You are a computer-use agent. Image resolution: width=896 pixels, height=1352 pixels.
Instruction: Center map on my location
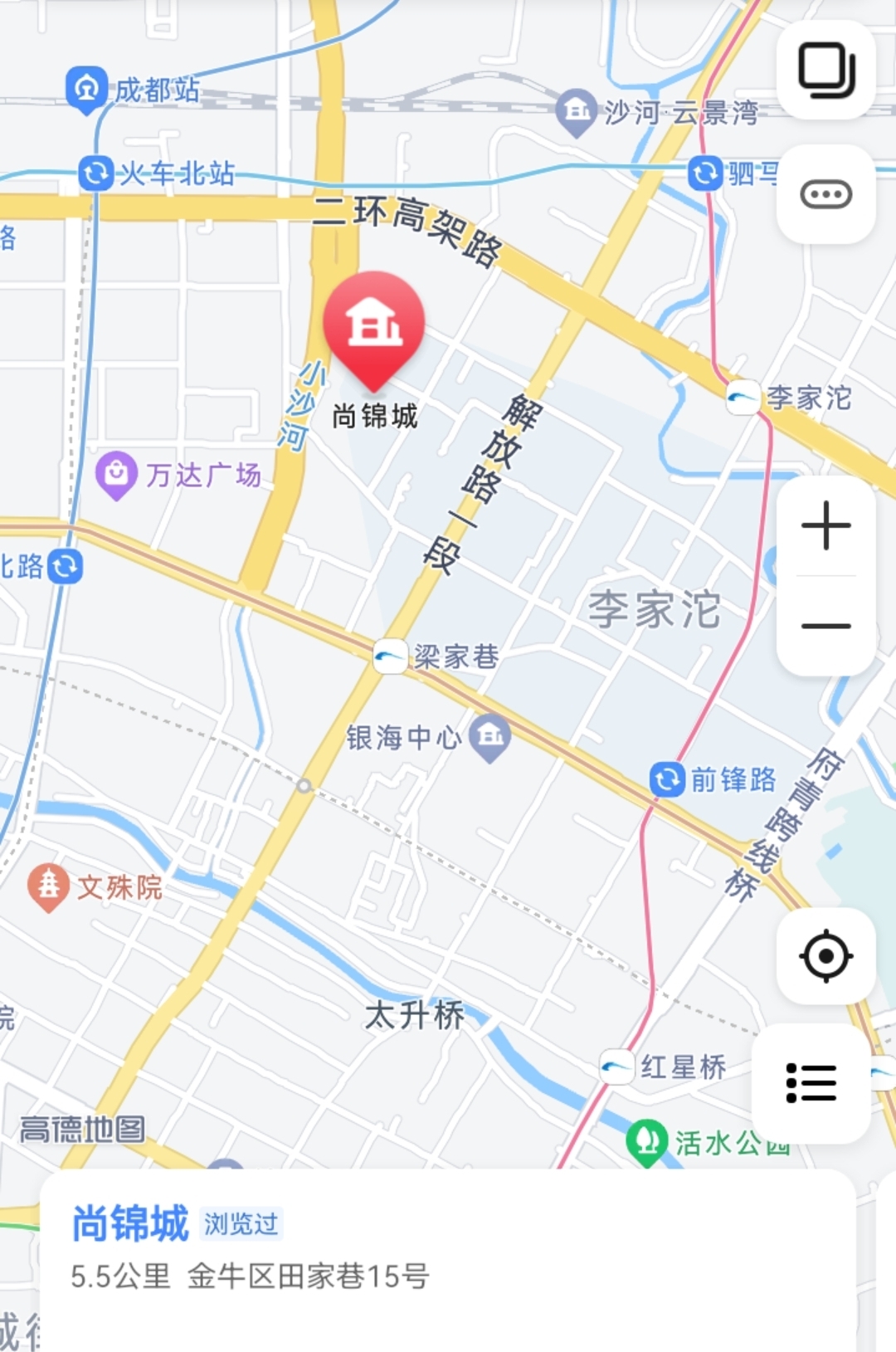[826, 956]
